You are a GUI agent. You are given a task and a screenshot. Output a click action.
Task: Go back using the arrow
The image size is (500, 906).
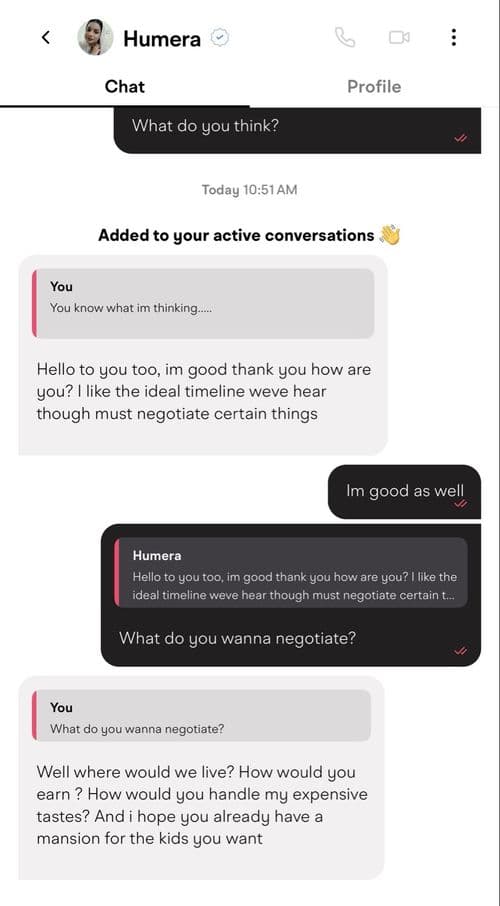coord(46,38)
